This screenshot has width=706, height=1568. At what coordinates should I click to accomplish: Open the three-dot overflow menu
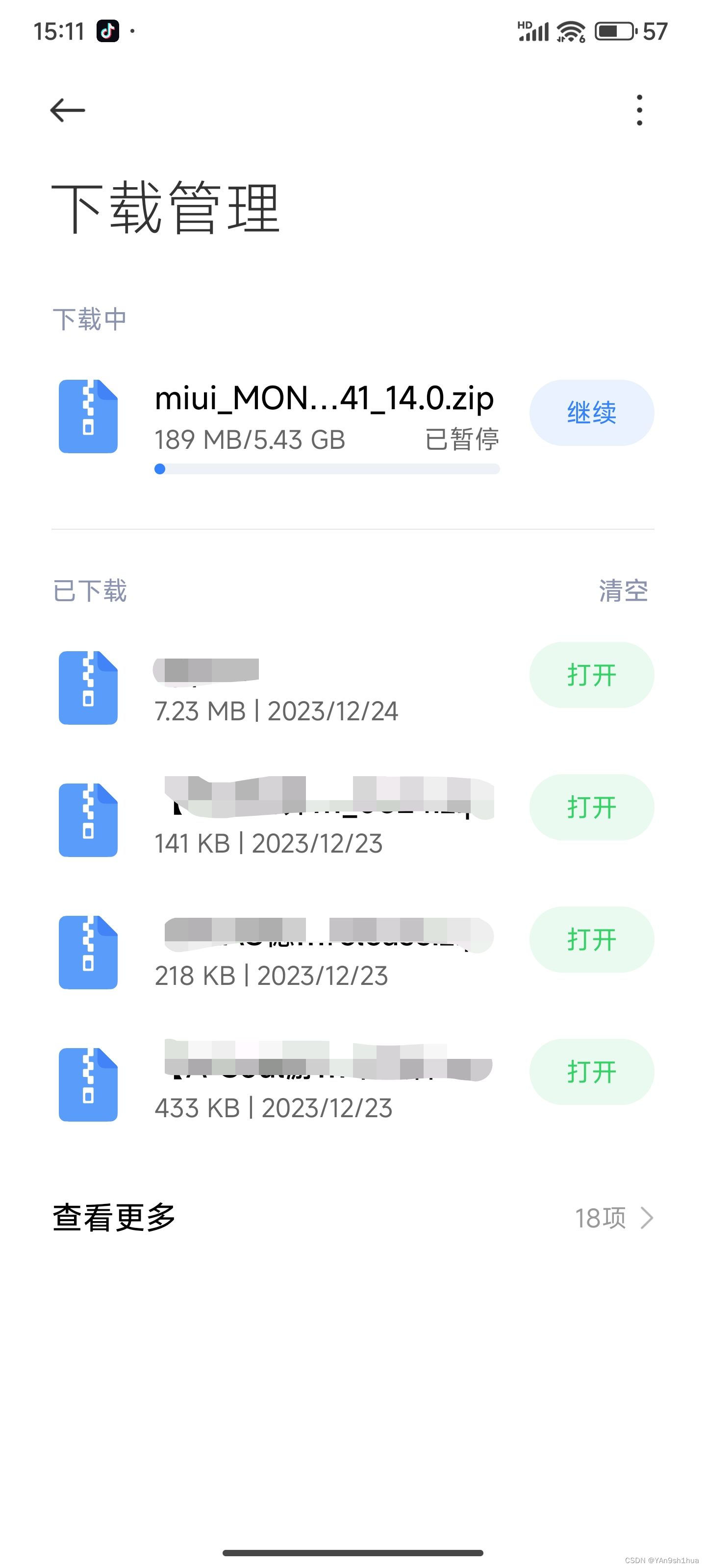point(639,110)
